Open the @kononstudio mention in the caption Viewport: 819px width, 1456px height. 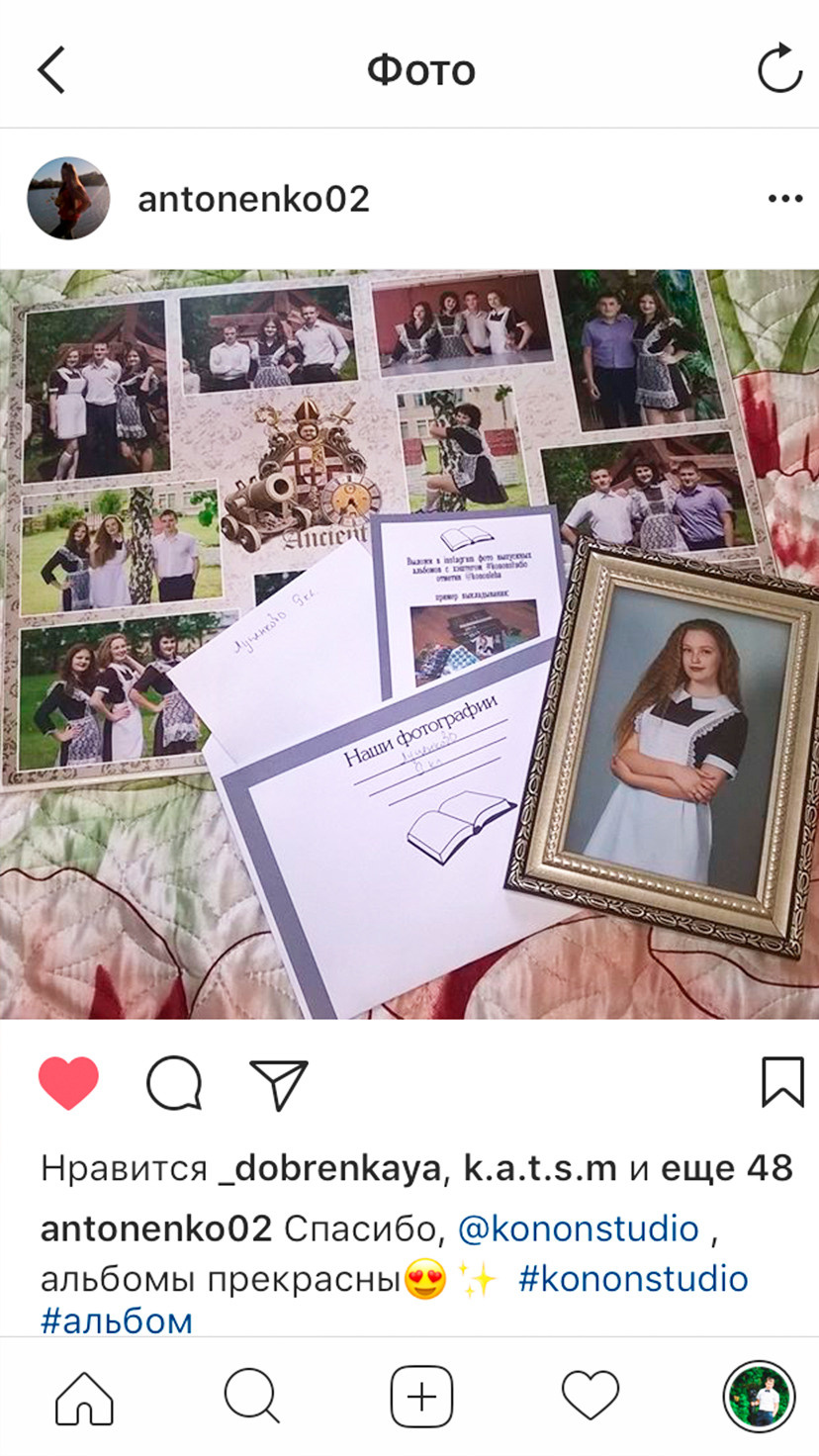(578, 1229)
